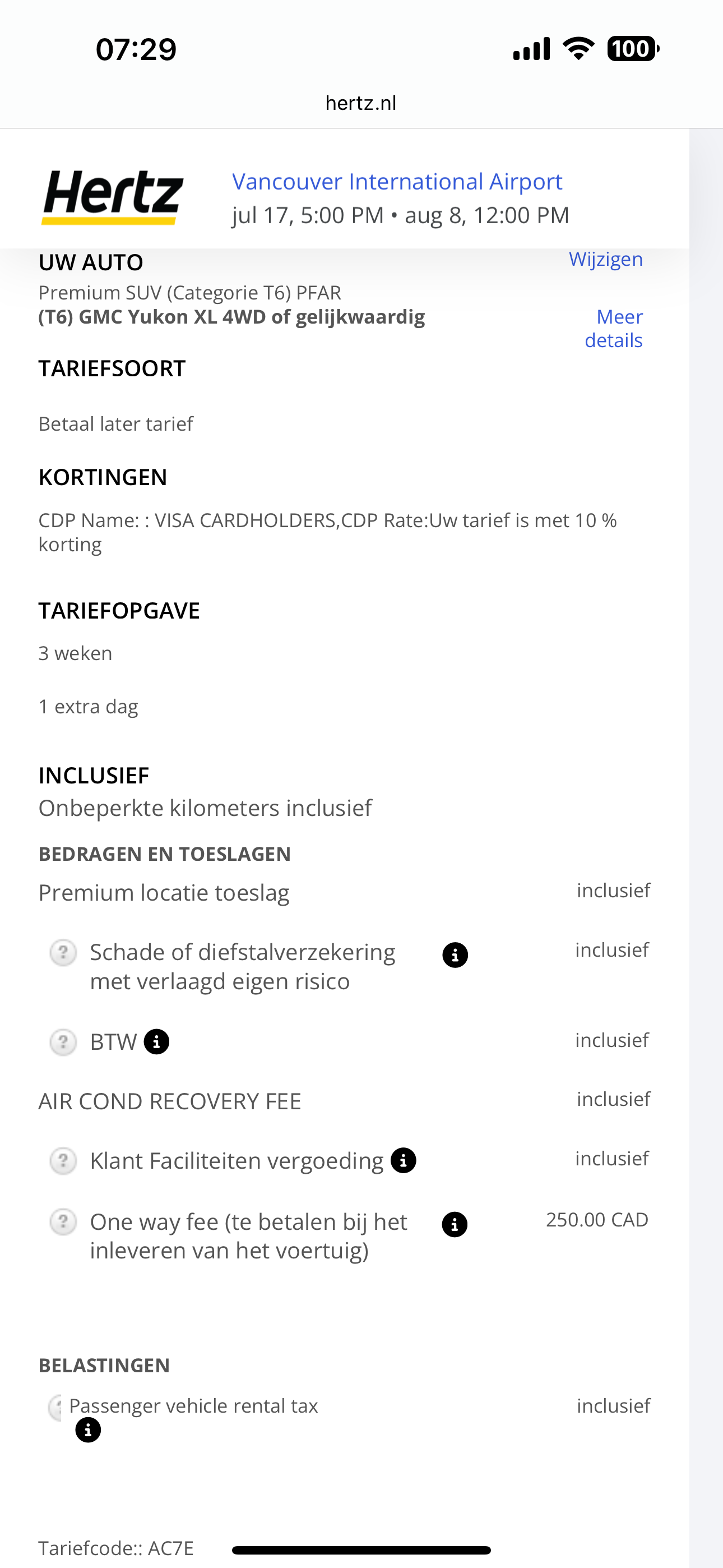Show info about the One way fee

455,1224
